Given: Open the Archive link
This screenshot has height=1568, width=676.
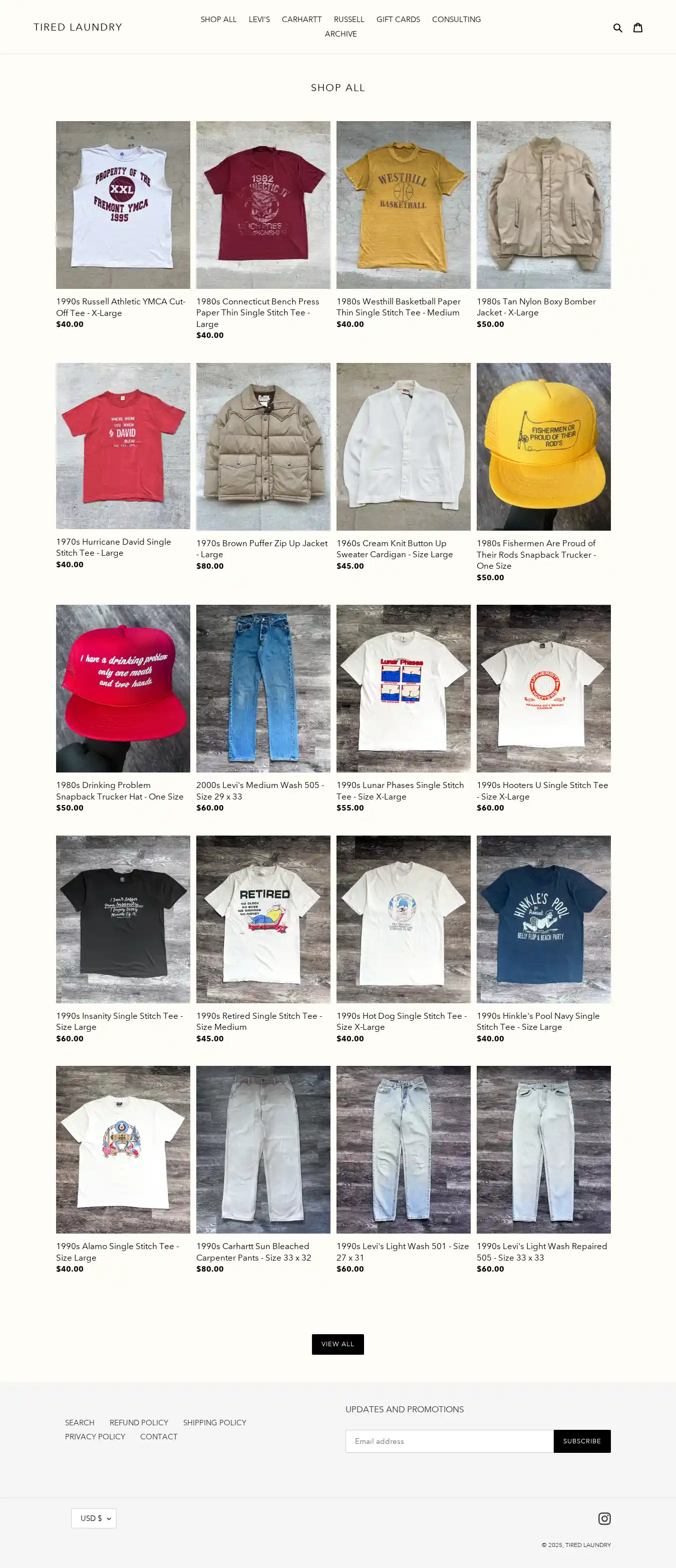Looking at the screenshot, I should [x=341, y=34].
